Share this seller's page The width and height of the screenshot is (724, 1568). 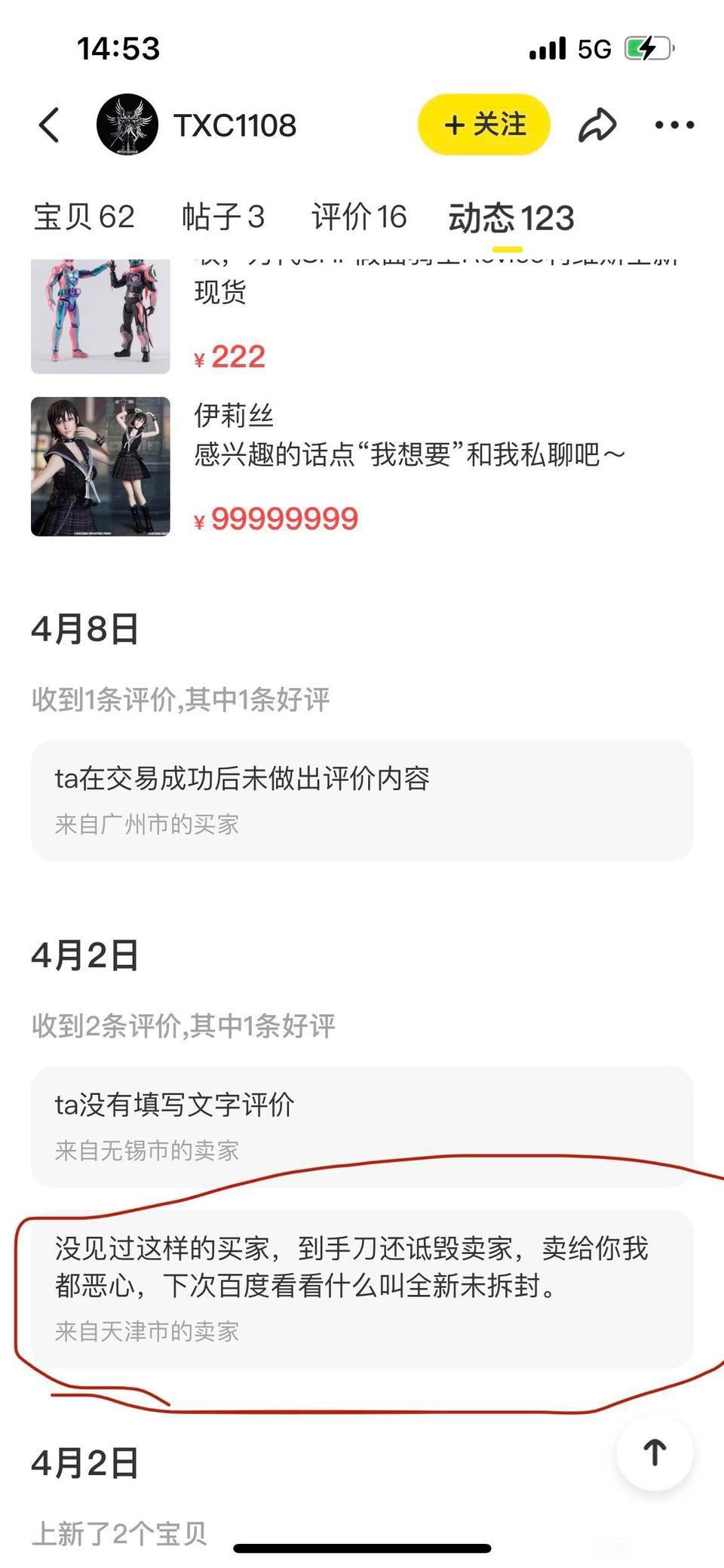[597, 125]
